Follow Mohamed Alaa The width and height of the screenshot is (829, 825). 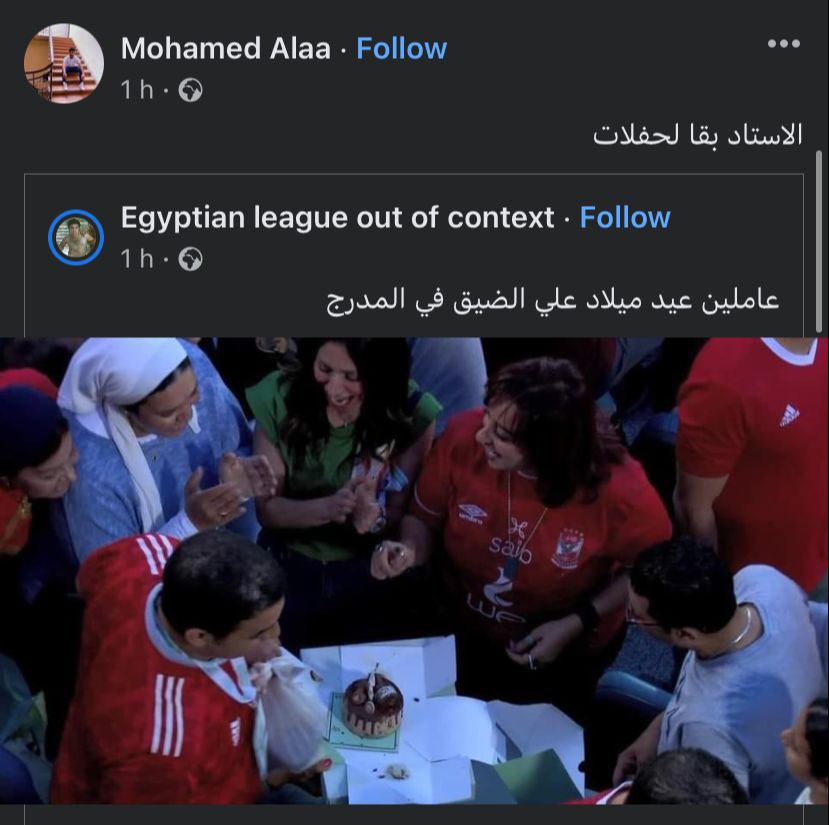(401, 48)
